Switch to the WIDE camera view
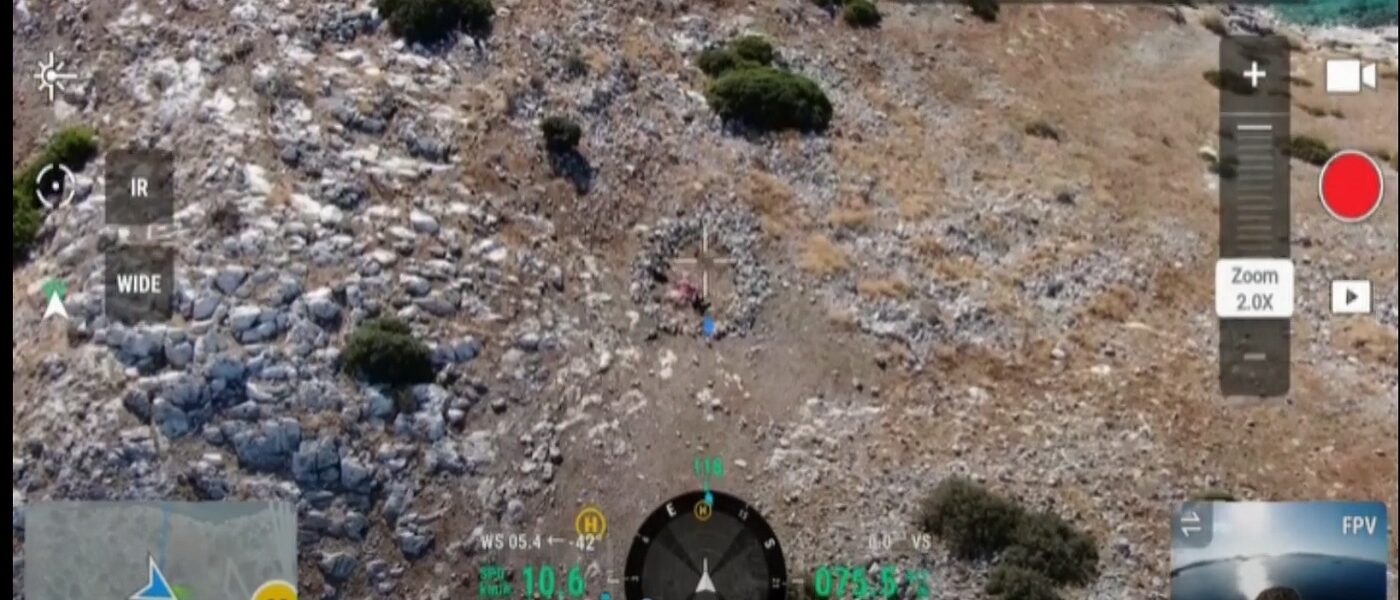Screen dimensions: 1400x600 tap(139, 284)
